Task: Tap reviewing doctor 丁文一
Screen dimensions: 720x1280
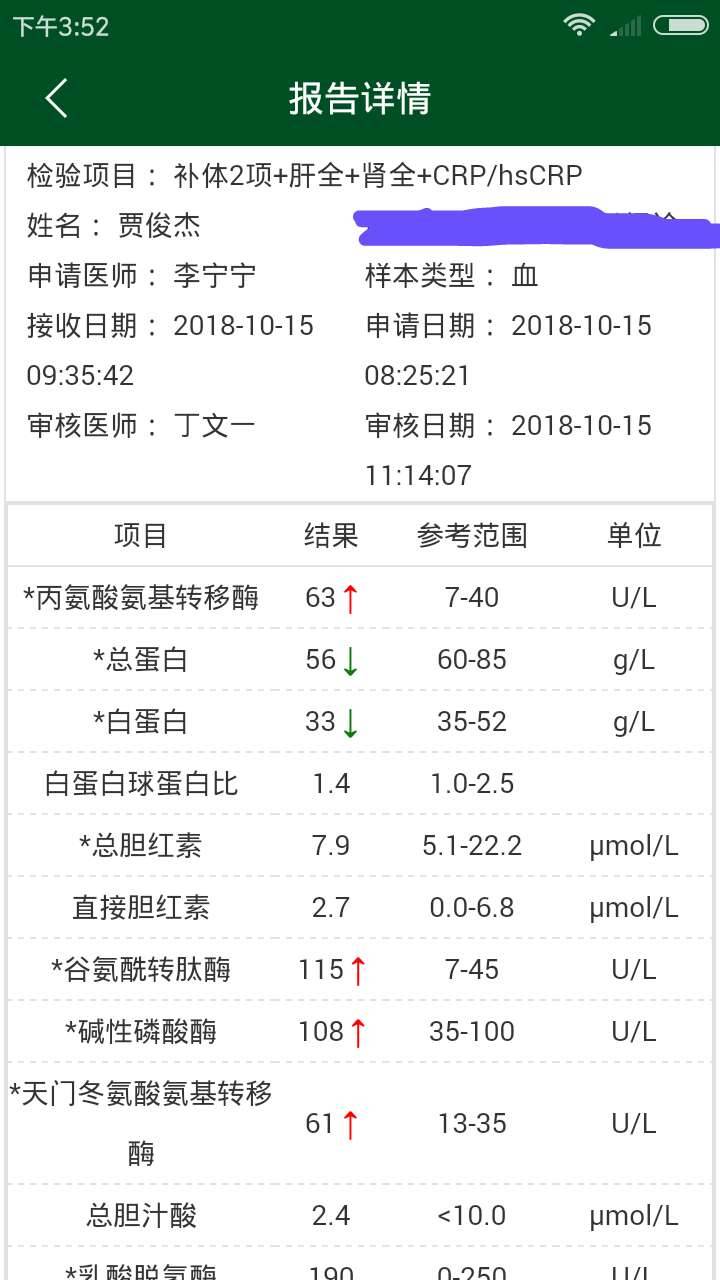Action: pos(215,425)
